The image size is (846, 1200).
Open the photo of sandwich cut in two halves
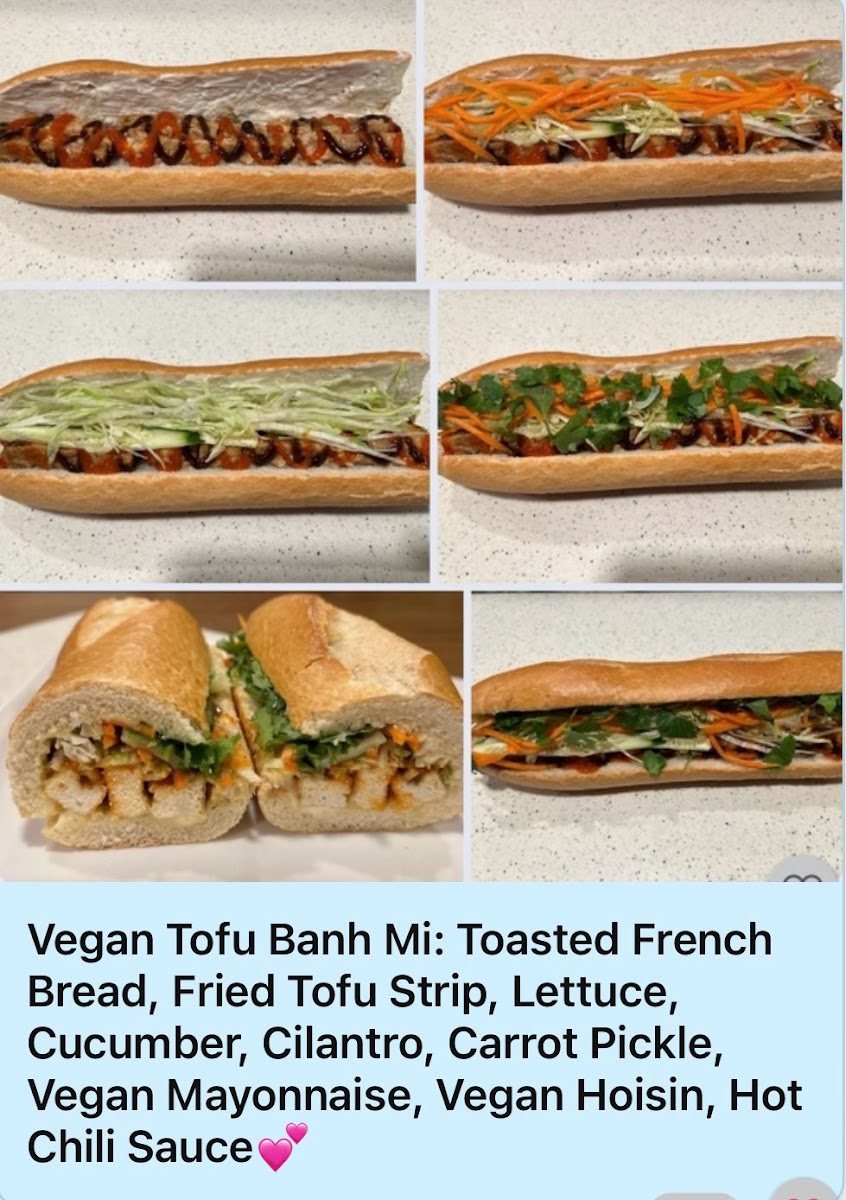231,737
